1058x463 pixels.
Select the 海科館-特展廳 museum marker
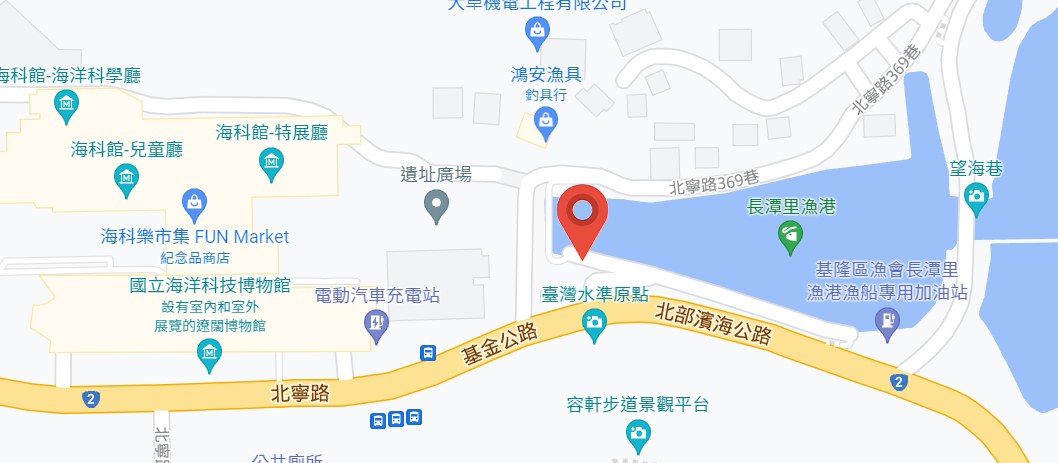(272, 162)
